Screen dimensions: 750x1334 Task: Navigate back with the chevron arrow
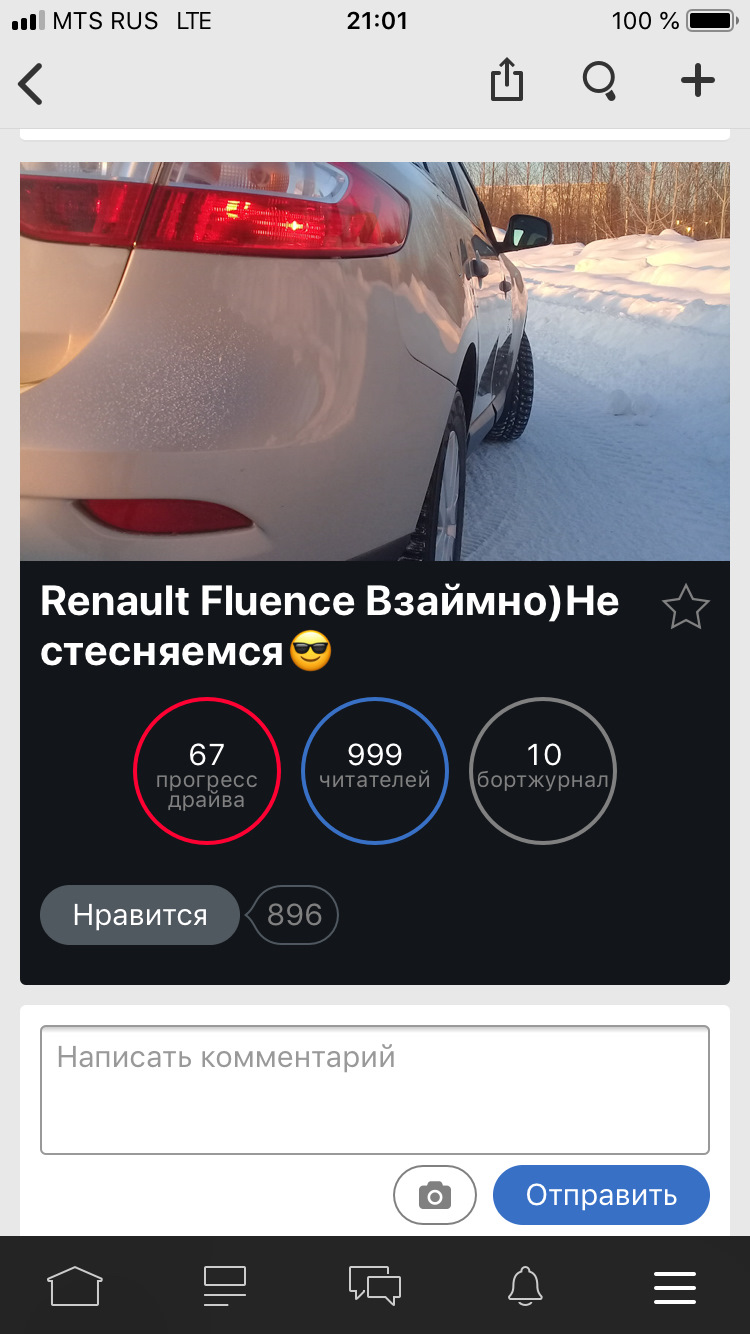coord(30,83)
